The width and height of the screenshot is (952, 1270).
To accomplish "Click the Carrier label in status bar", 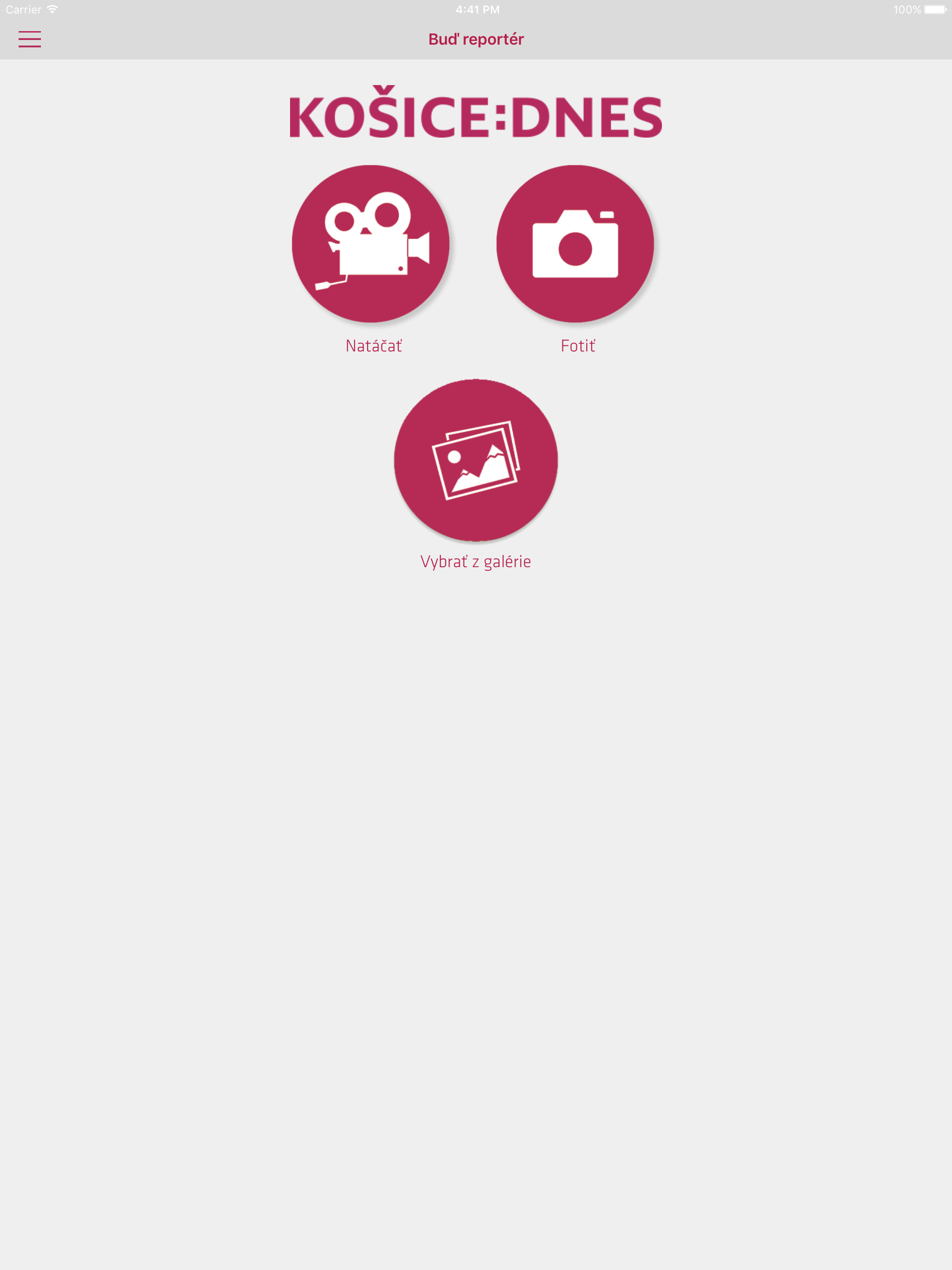I will point(24,9).
